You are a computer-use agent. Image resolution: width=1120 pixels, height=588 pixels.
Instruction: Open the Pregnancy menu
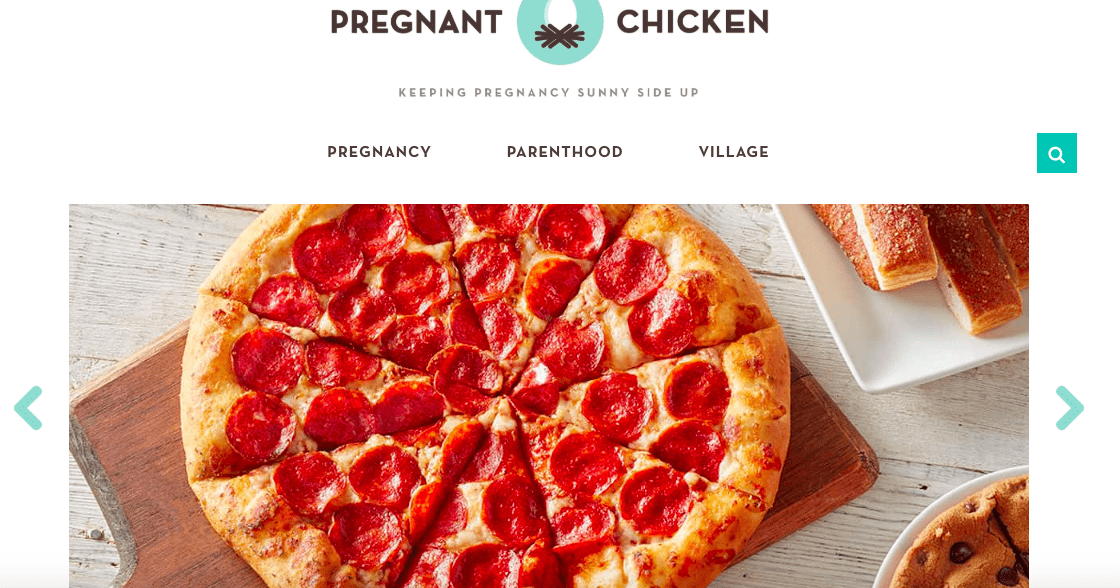click(x=379, y=152)
